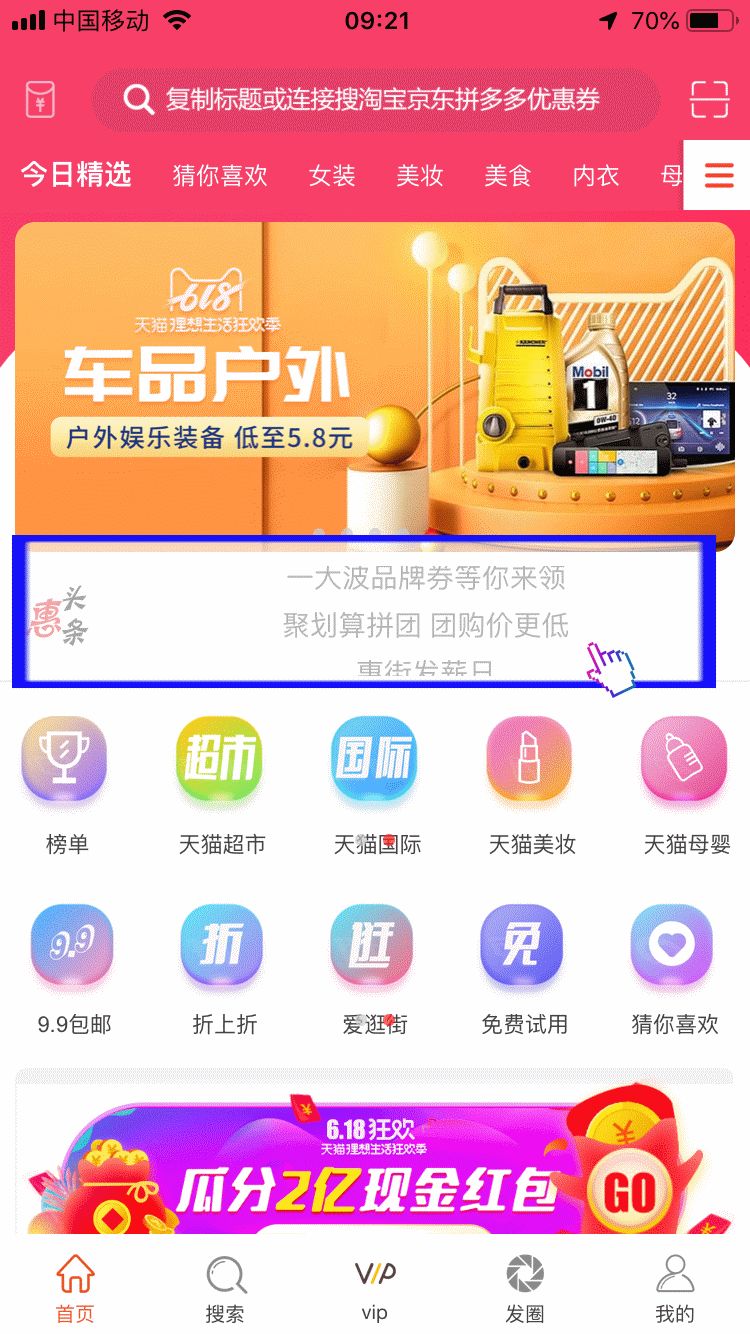Expand the category menu icon

click(718, 176)
